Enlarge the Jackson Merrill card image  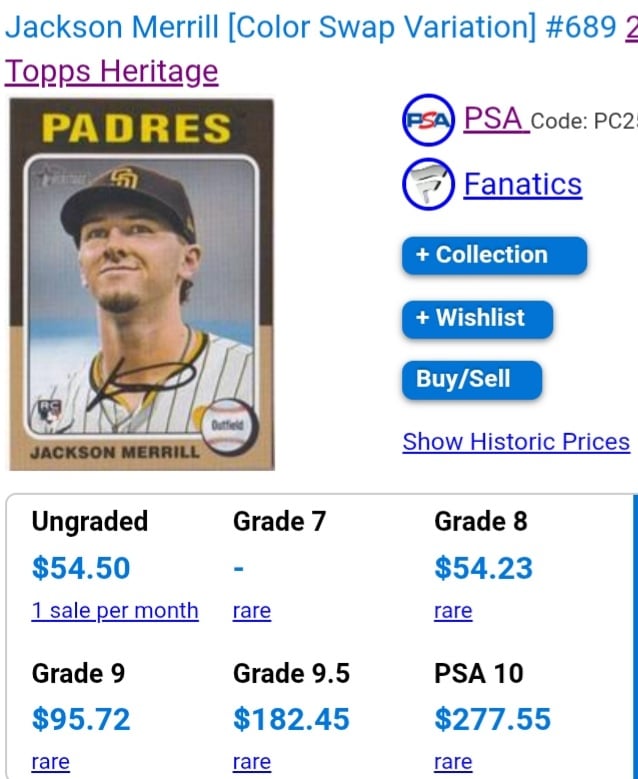coord(140,283)
